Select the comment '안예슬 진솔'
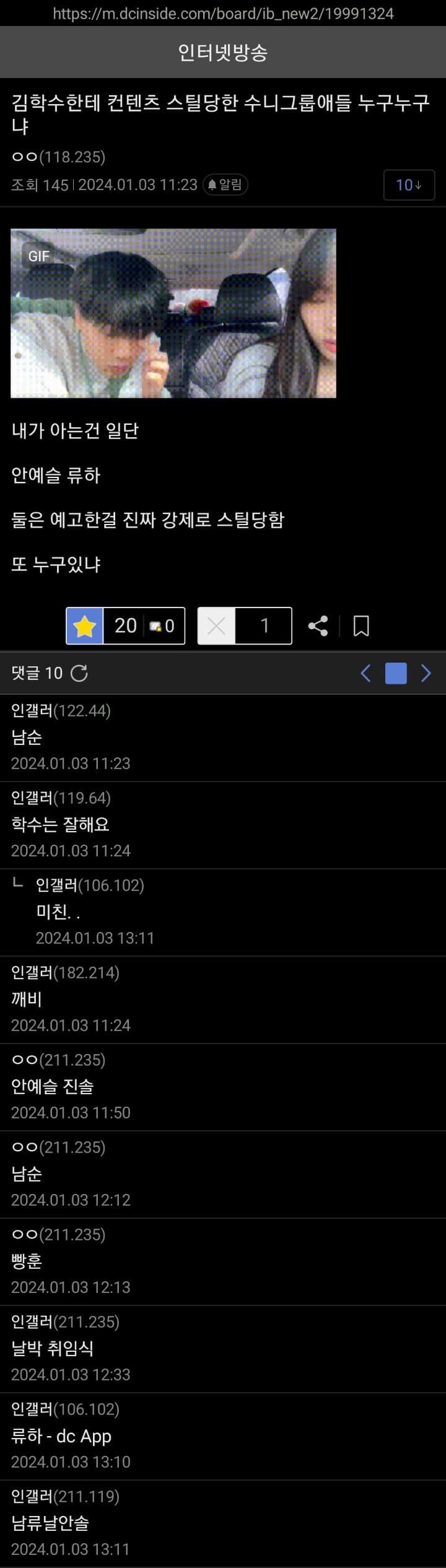Screen dimensions: 446x1568 53,1086
